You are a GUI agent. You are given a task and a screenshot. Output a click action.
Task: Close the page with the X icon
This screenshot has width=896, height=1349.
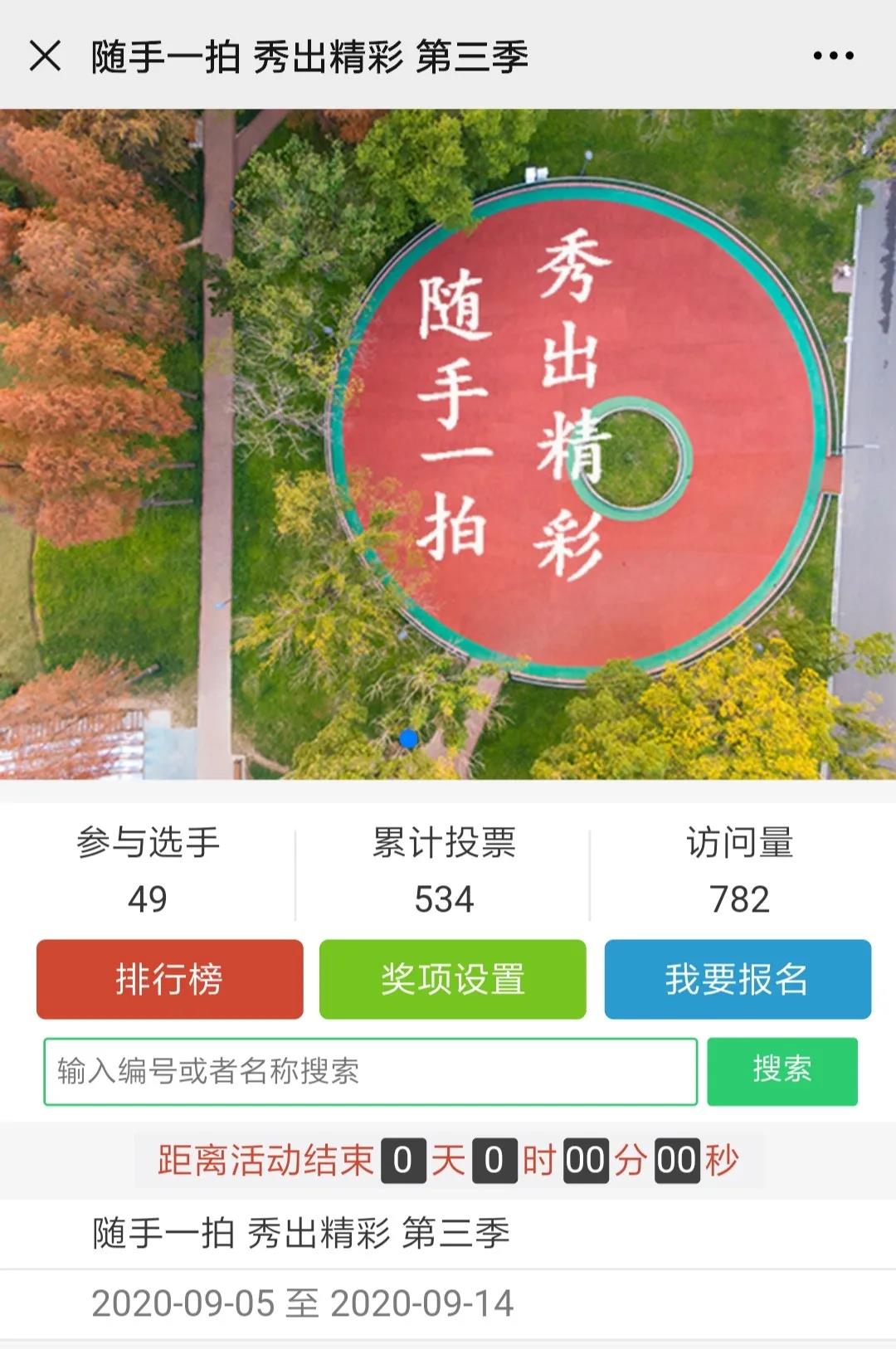pos(45,56)
